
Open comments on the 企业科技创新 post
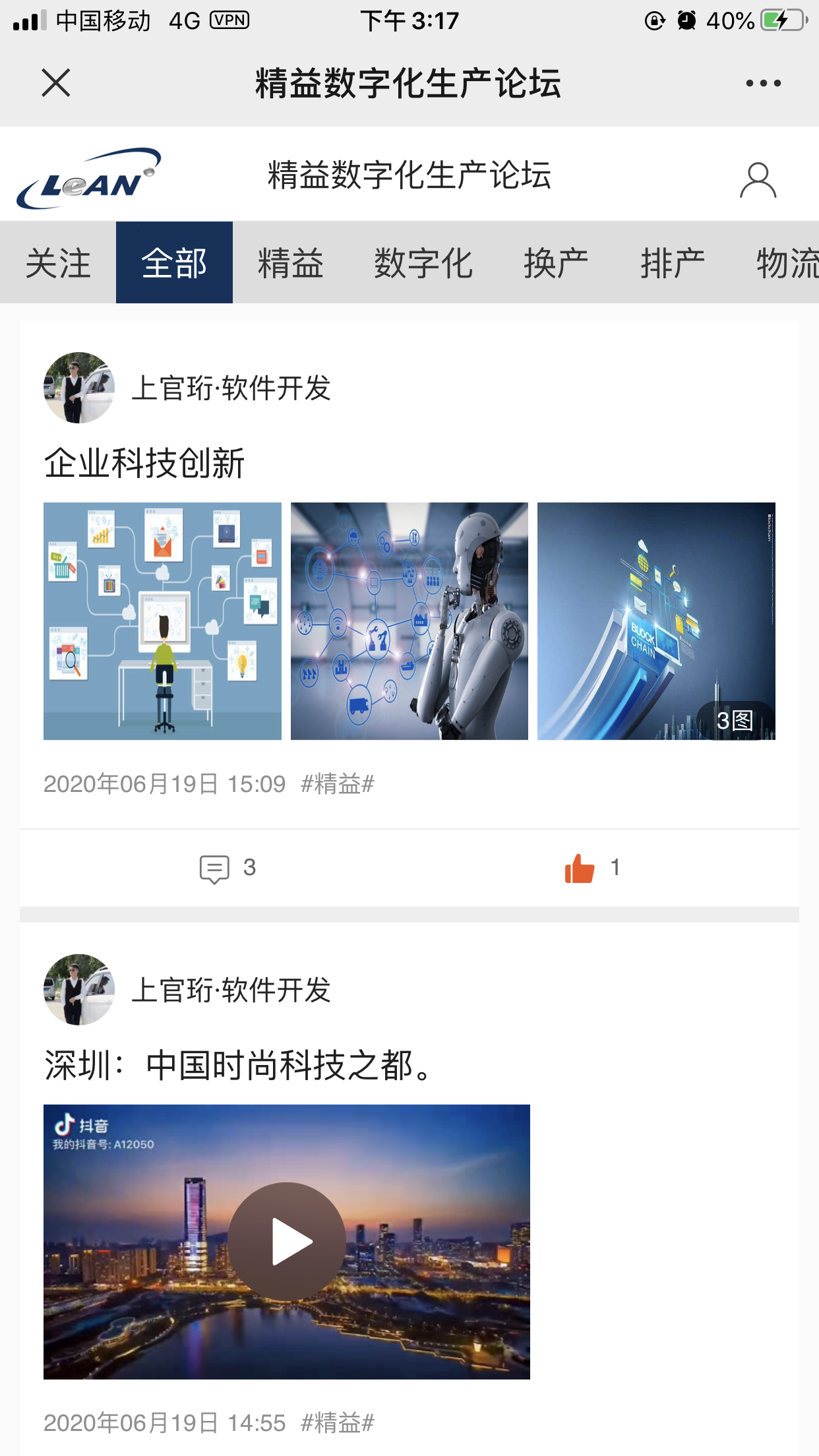pyautogui.click(x=228, y=868)
